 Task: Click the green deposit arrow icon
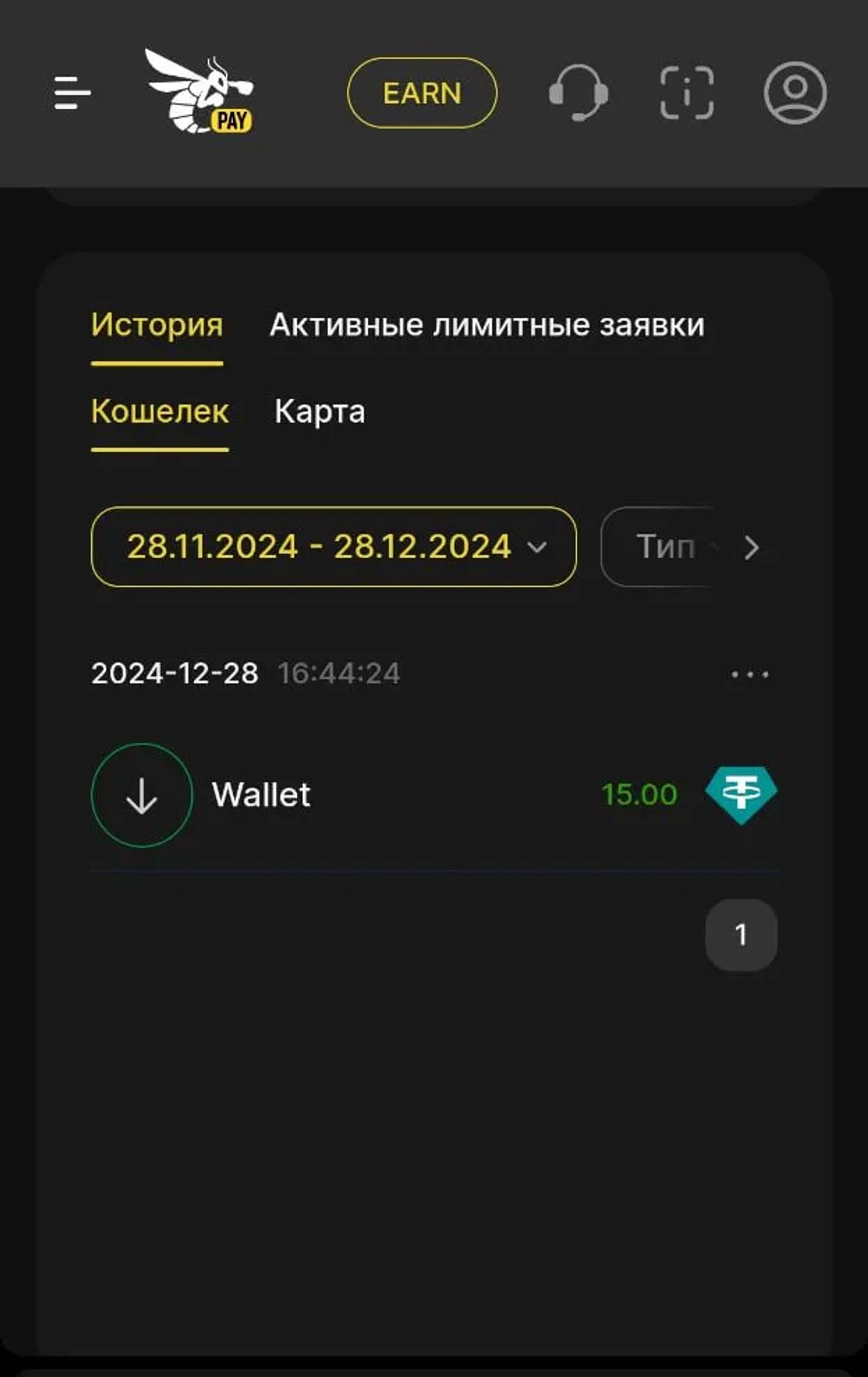click(x=141, y=794)
